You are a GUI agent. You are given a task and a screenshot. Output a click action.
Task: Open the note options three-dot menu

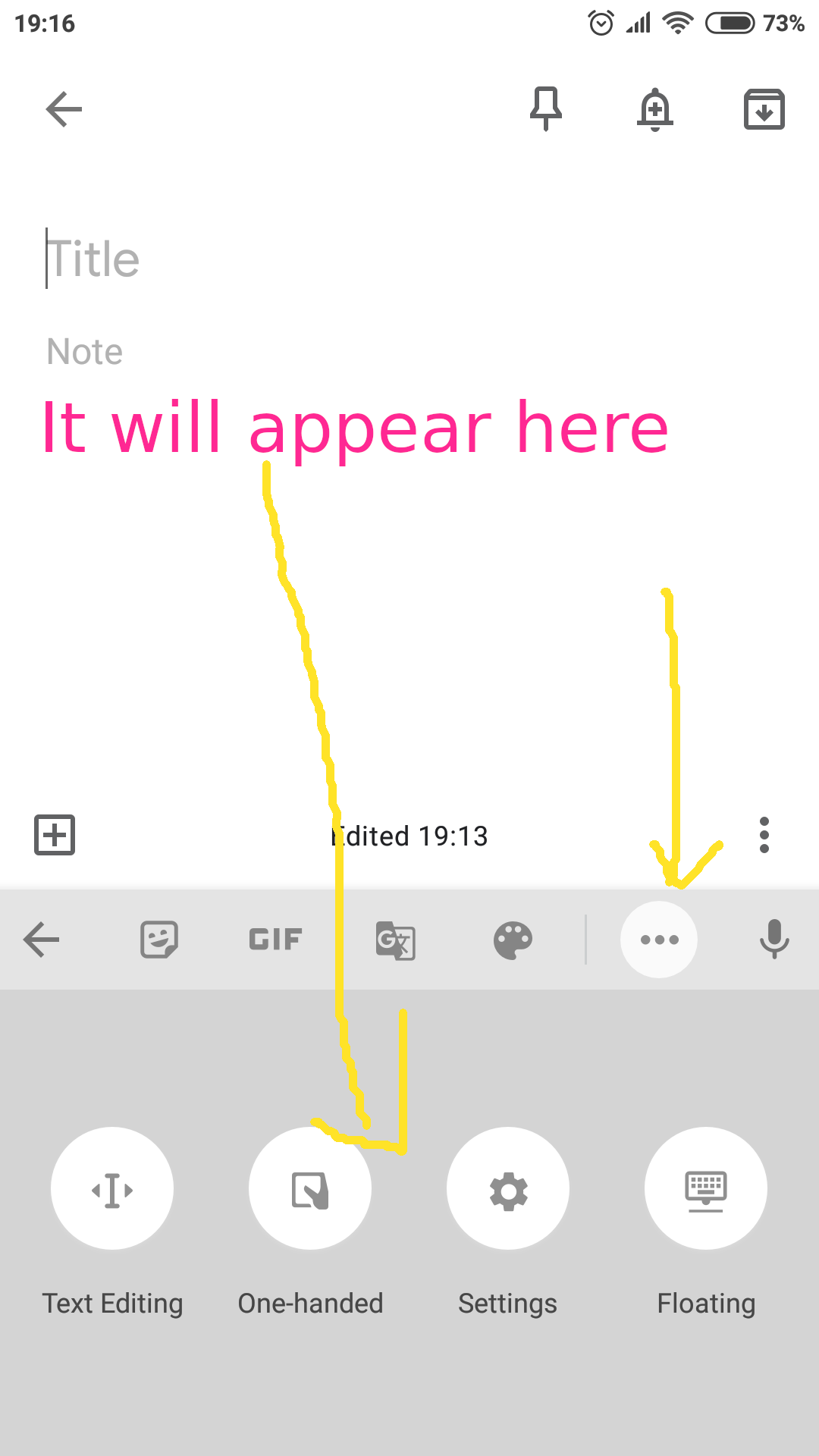click(x=764, y=834)
